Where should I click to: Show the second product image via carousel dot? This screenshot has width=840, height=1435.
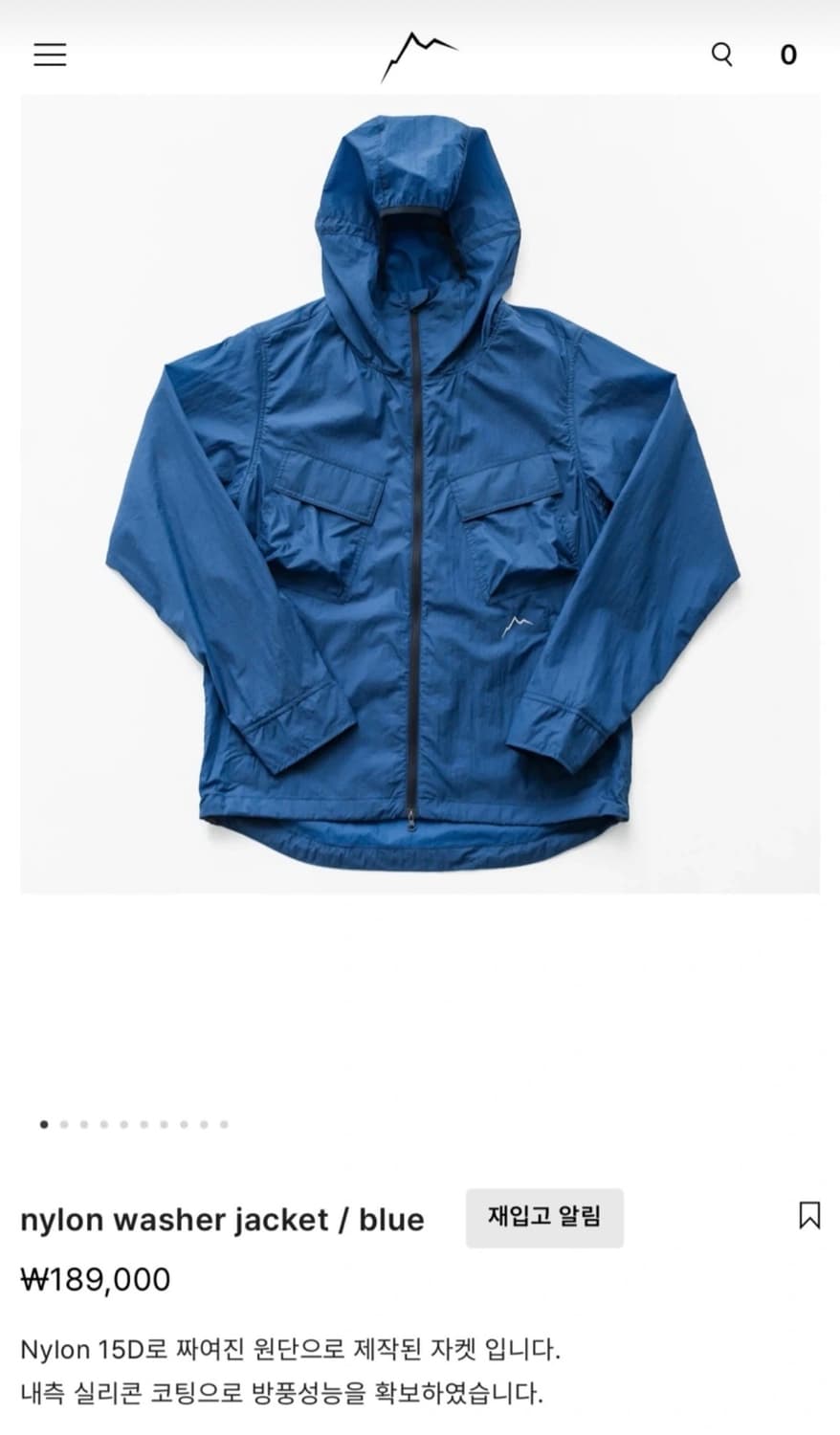[x=64, y=1124]
